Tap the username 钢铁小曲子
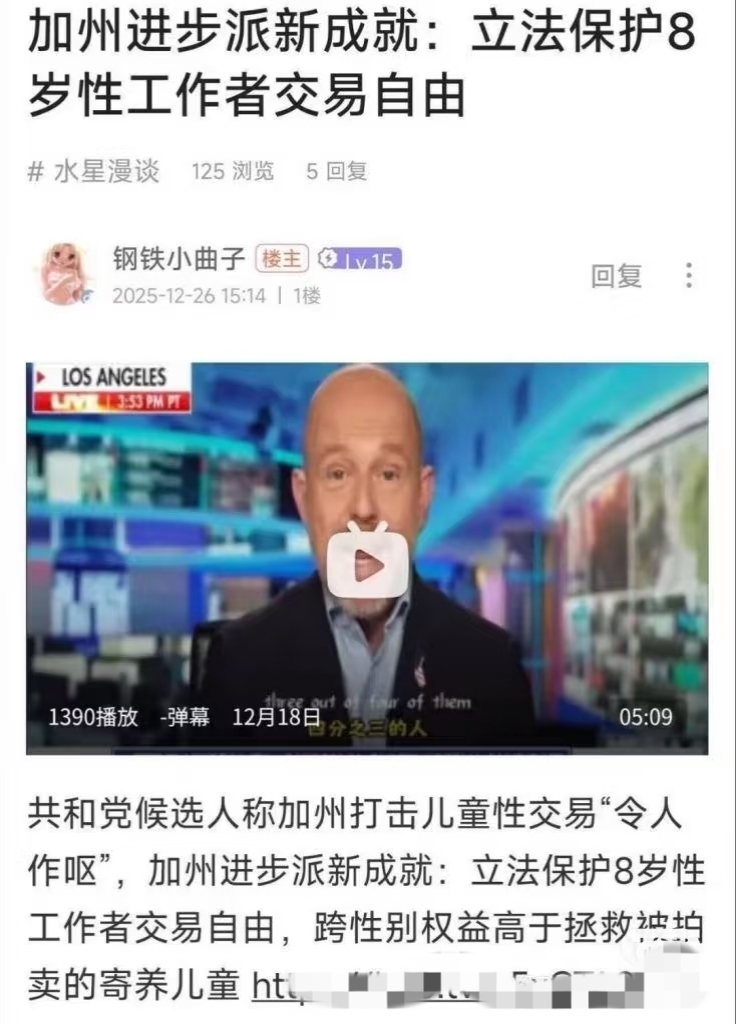 click(179, 259)
